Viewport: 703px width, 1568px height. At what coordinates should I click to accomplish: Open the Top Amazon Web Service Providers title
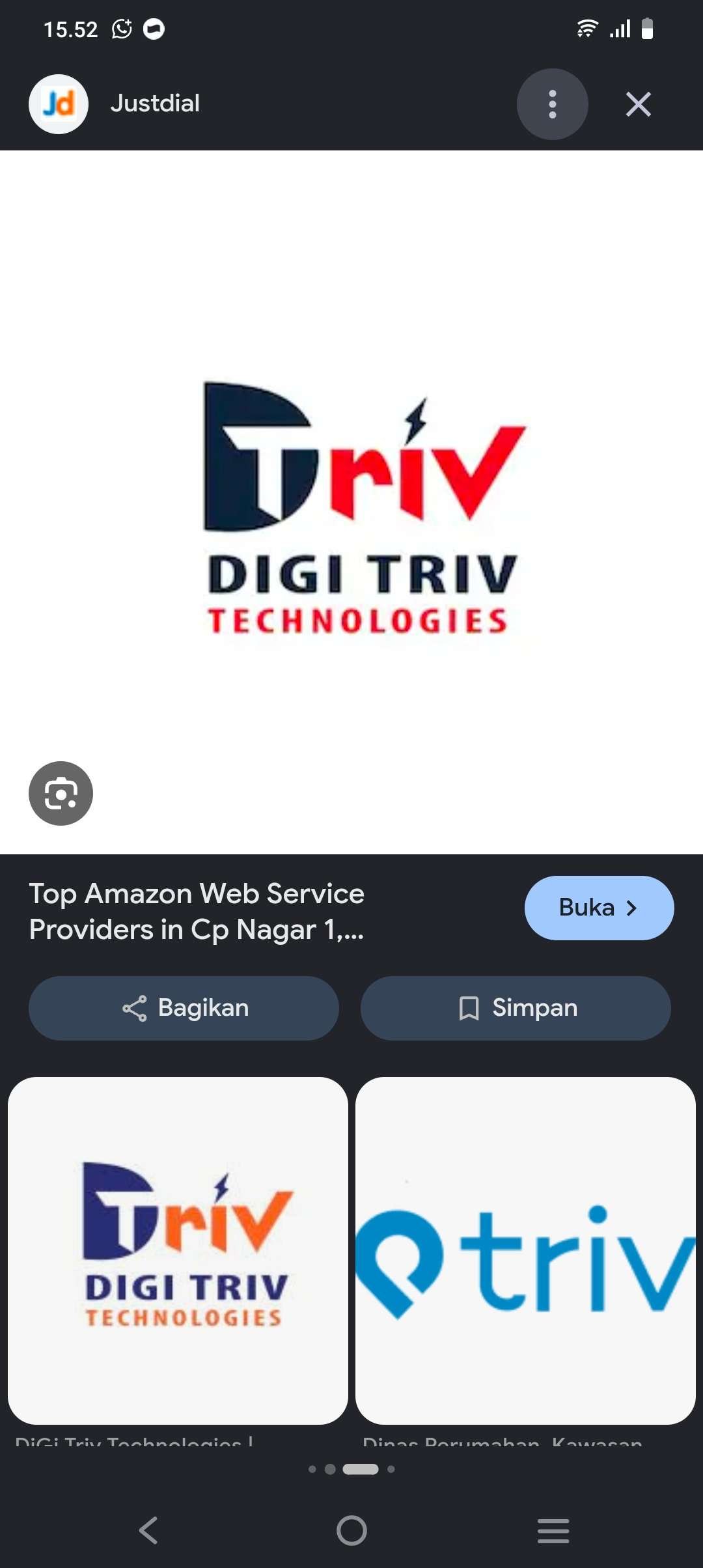(197, 912)
